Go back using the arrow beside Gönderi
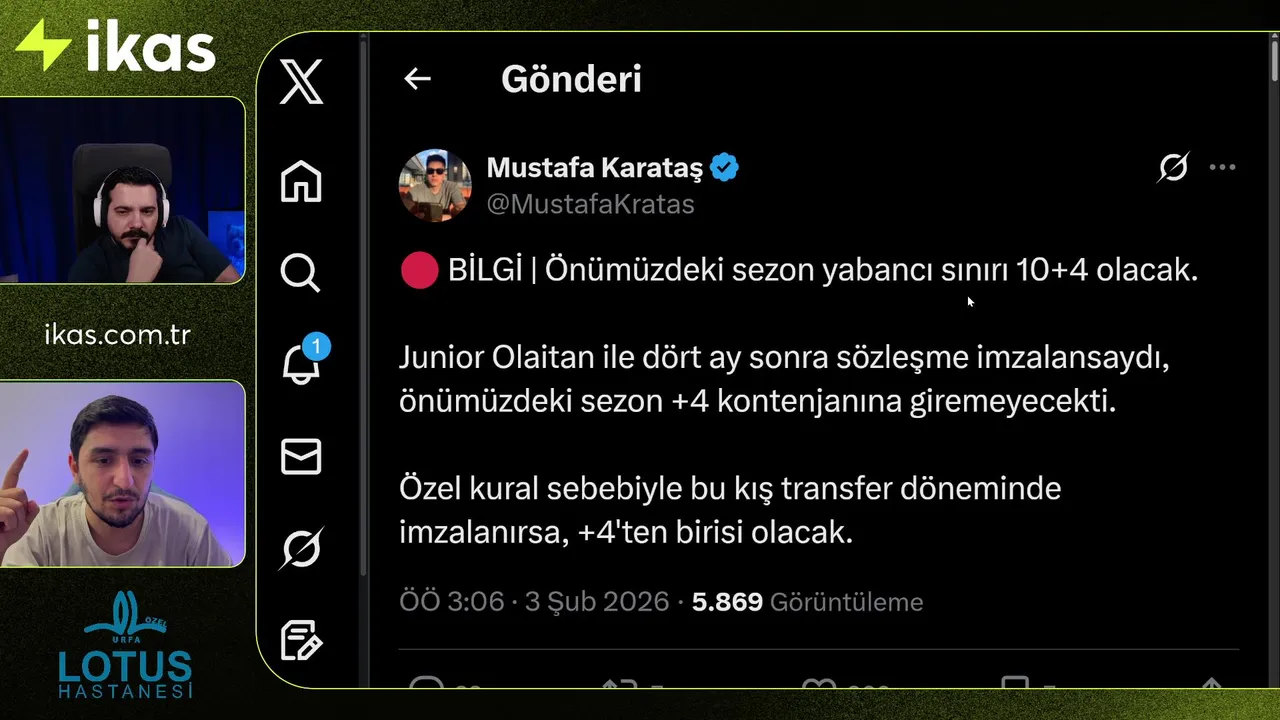 click(x=417, y=79)
